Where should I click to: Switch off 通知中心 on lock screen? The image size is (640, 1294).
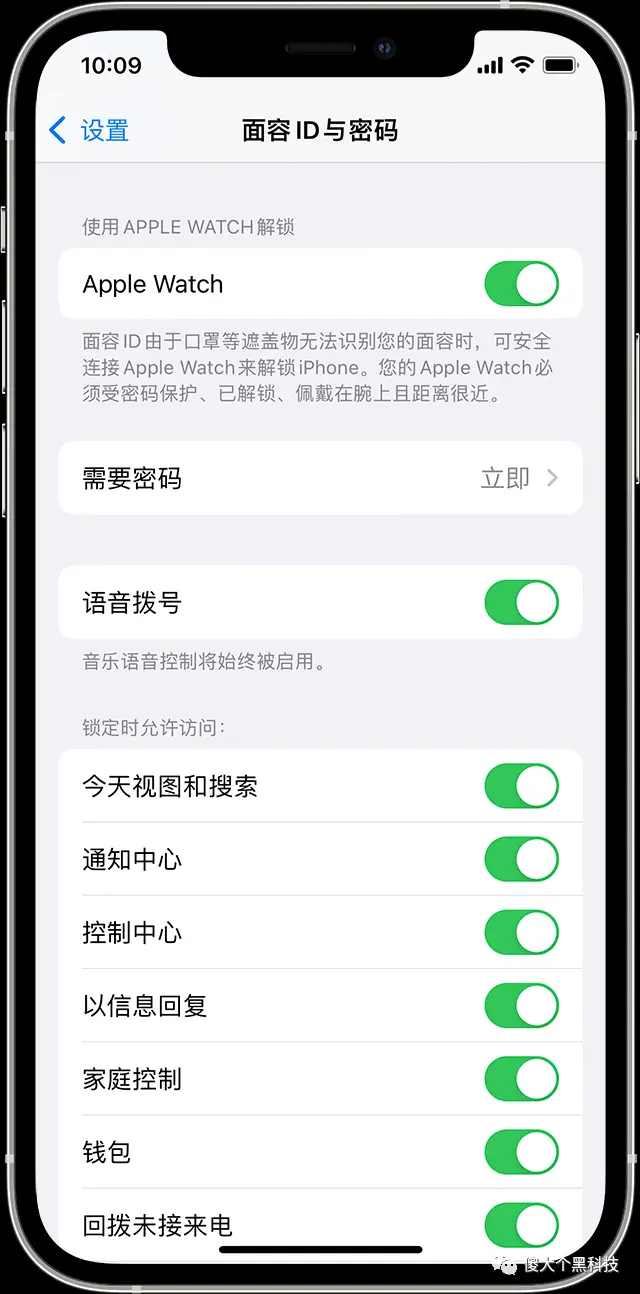[x=521, y=859]
